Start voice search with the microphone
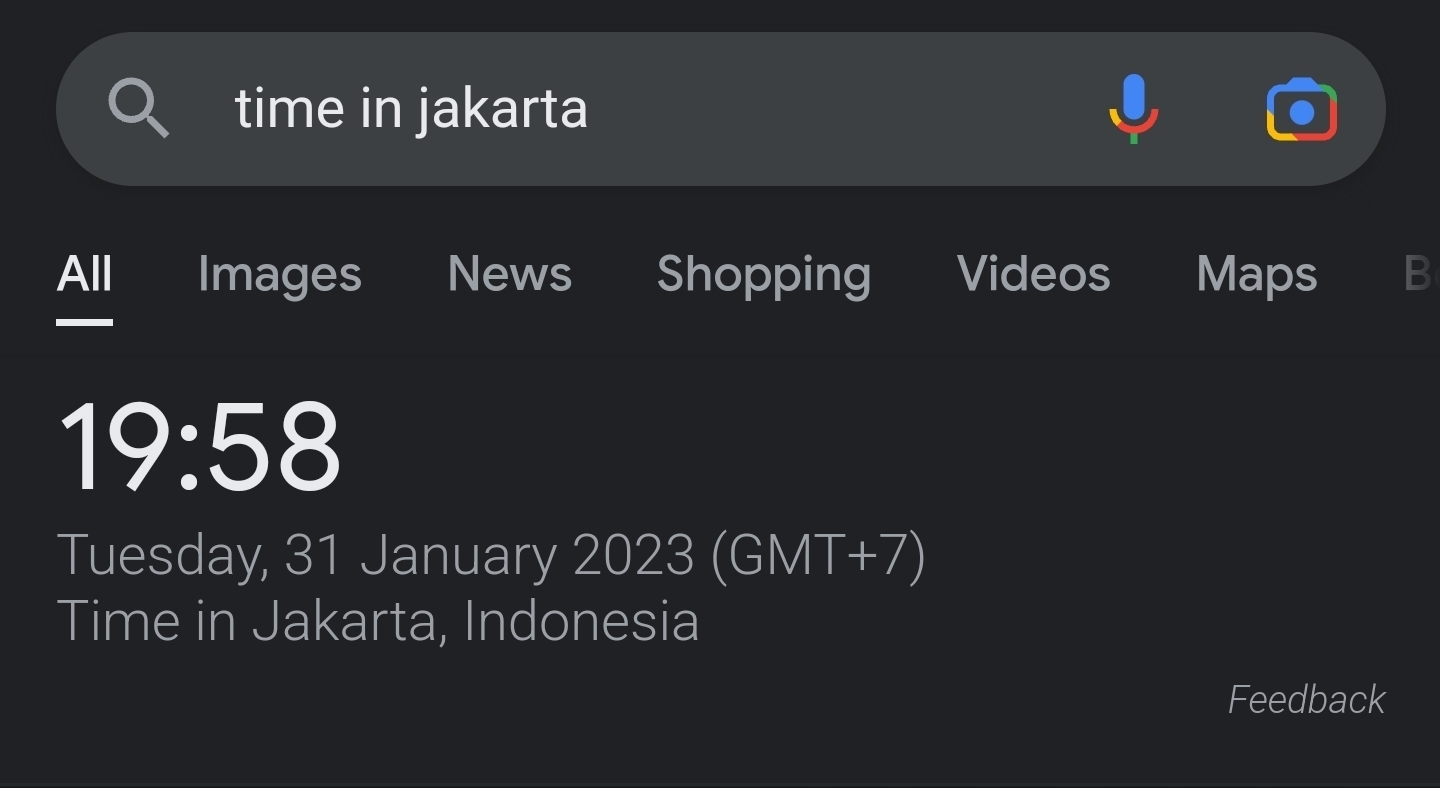The height and width of the screenshot is (788, 1440). click(x=1133, y=108)
